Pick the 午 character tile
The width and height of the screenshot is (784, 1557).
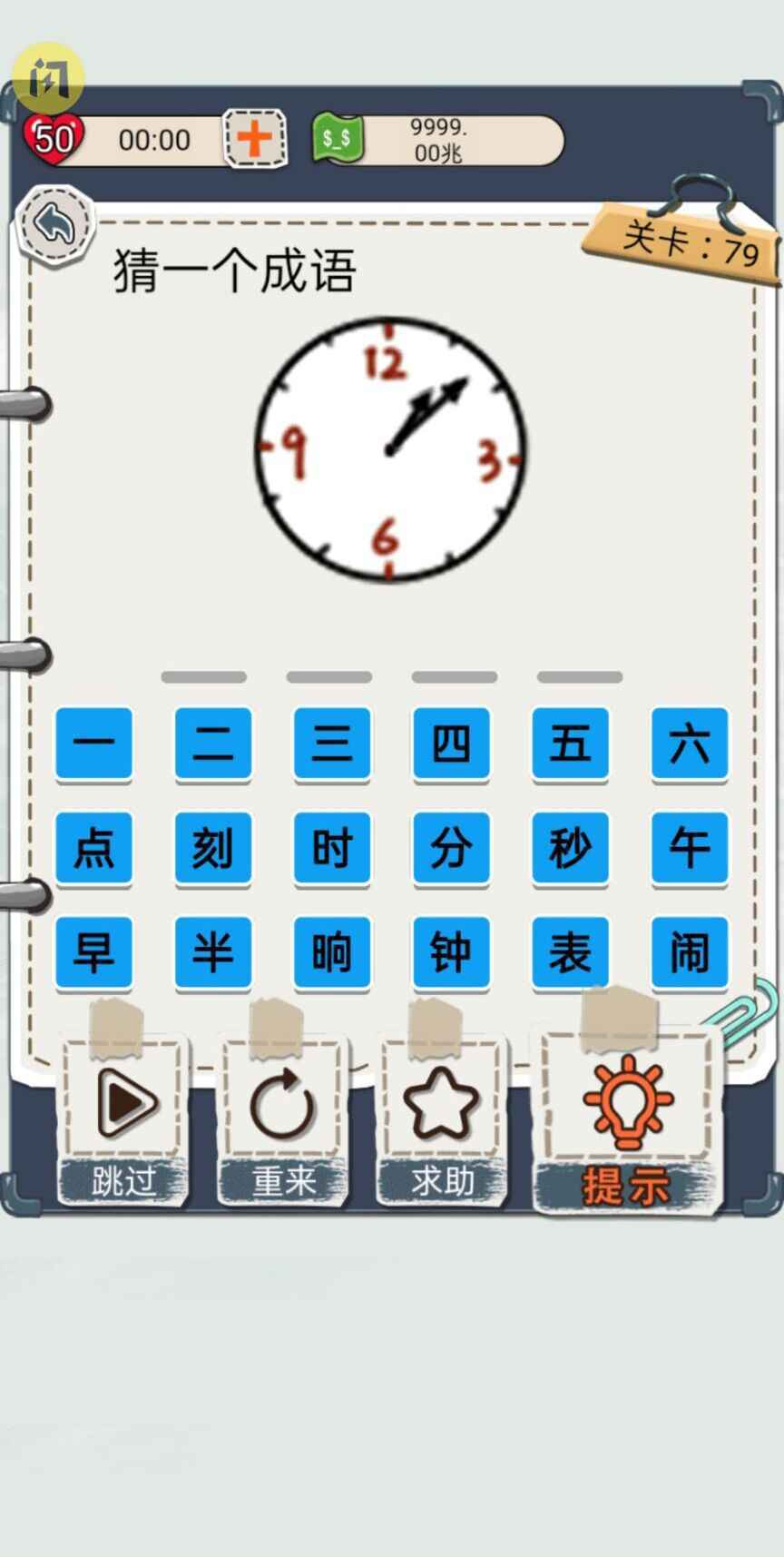point(690,848)
